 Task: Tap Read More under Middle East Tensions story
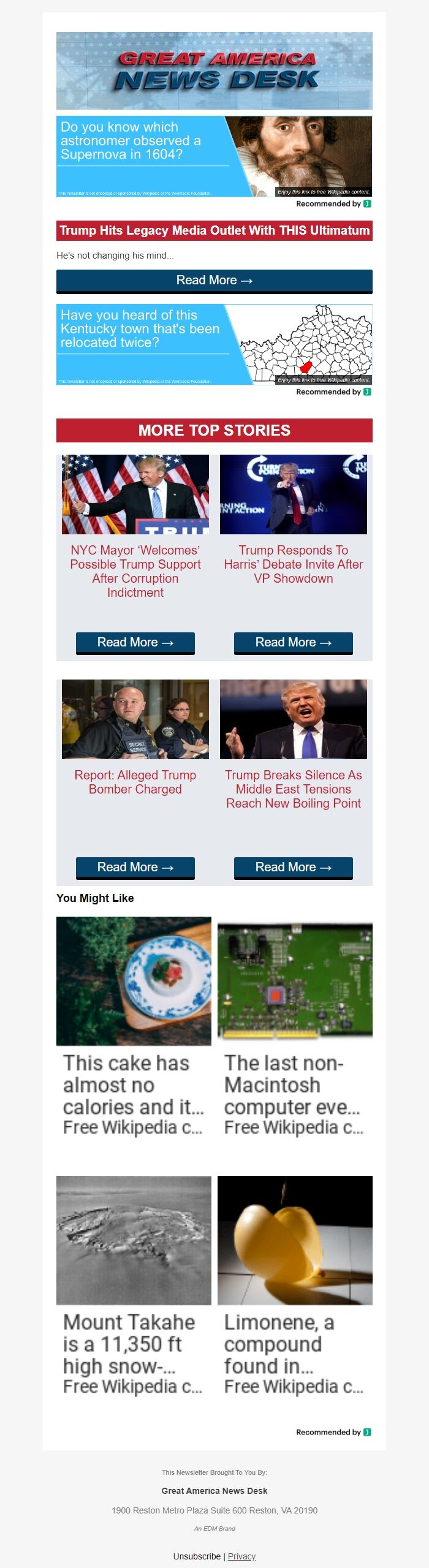pyautogui.click(x=293, y=867)
